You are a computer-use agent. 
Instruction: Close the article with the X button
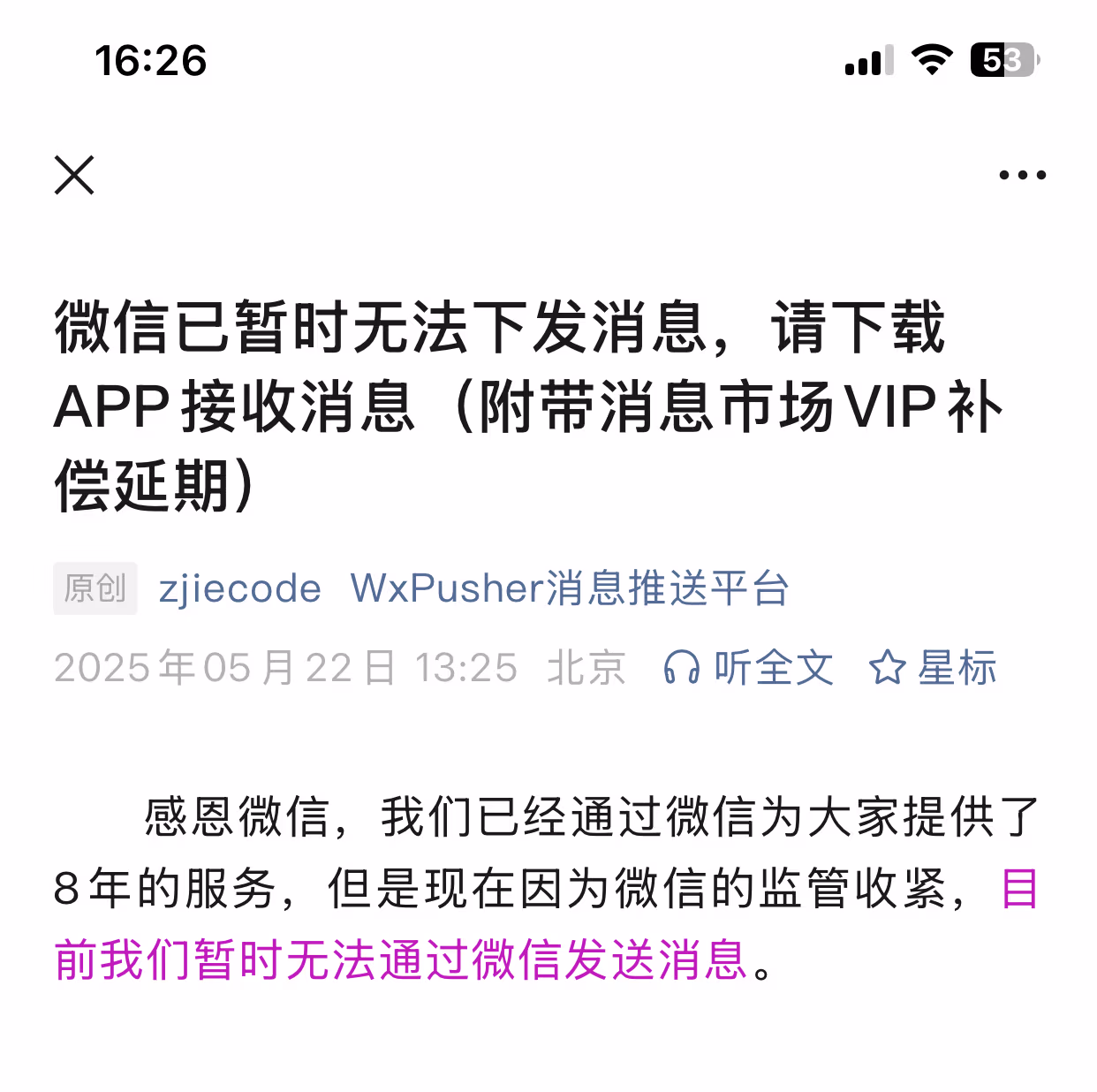74,175
